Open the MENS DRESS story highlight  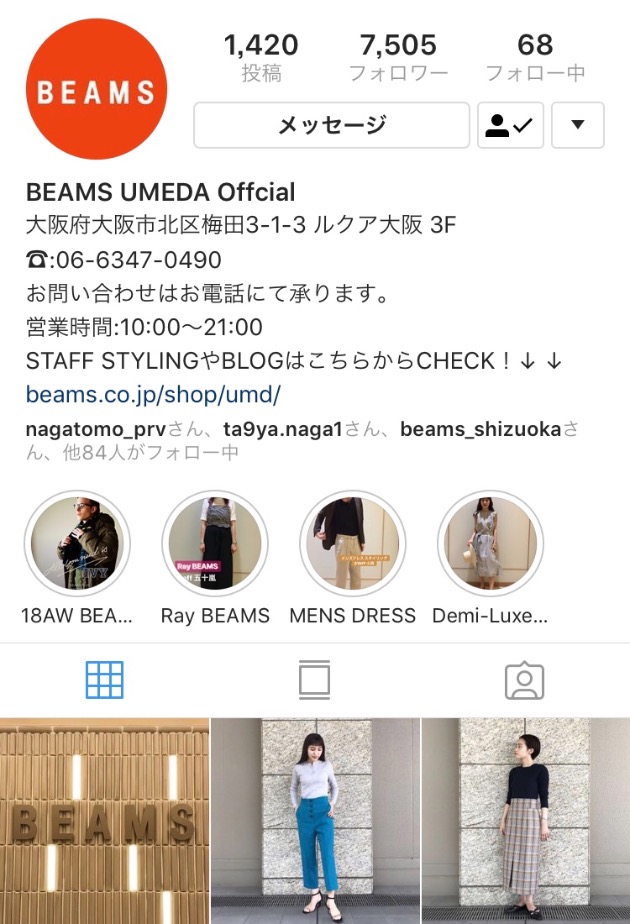pyautogui.click(x=352, y=545)
